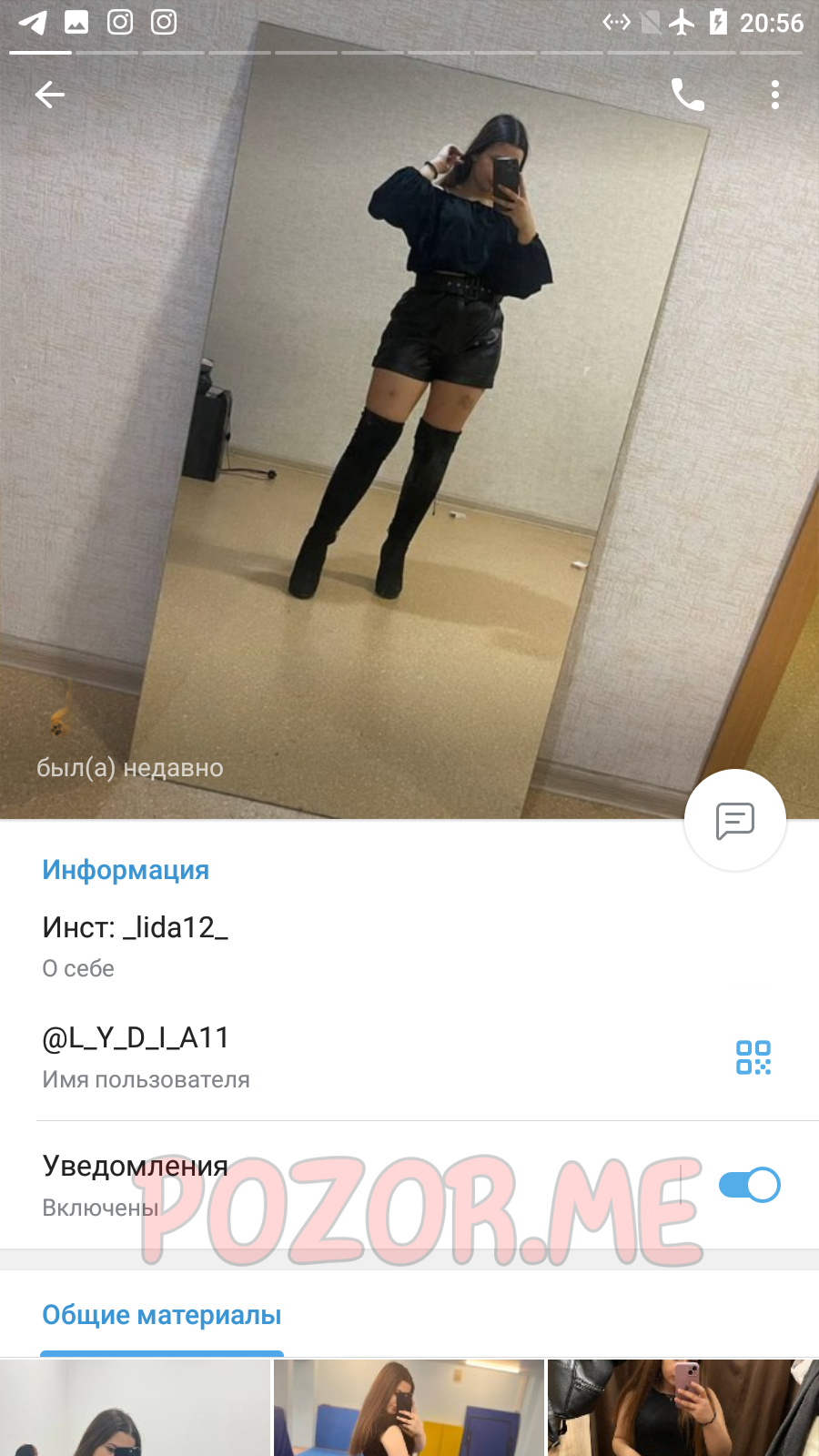Open the middle shared media photo
819x1456 pixels.
coord(409,1408)
